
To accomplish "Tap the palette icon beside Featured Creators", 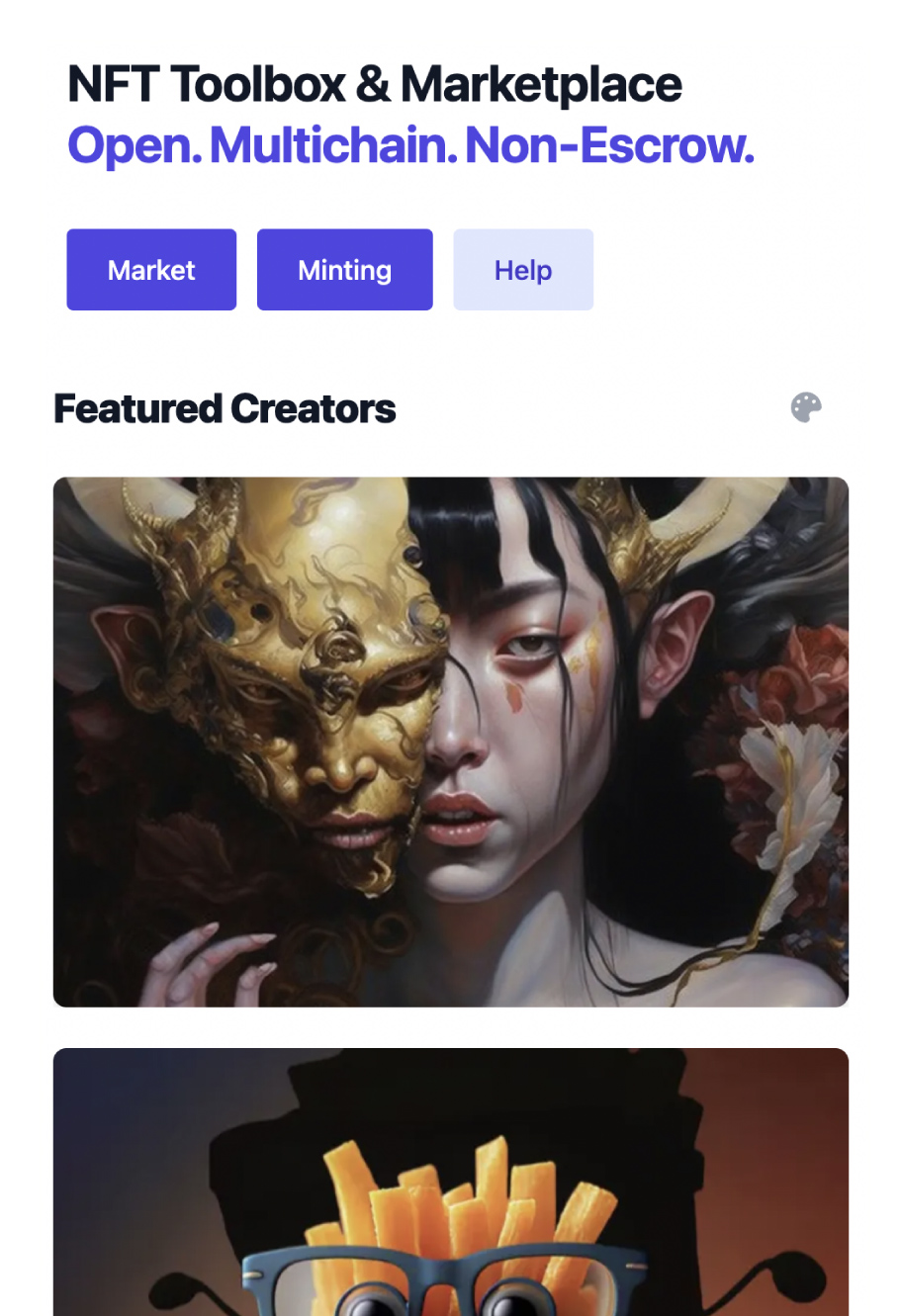I will (806, 407).
